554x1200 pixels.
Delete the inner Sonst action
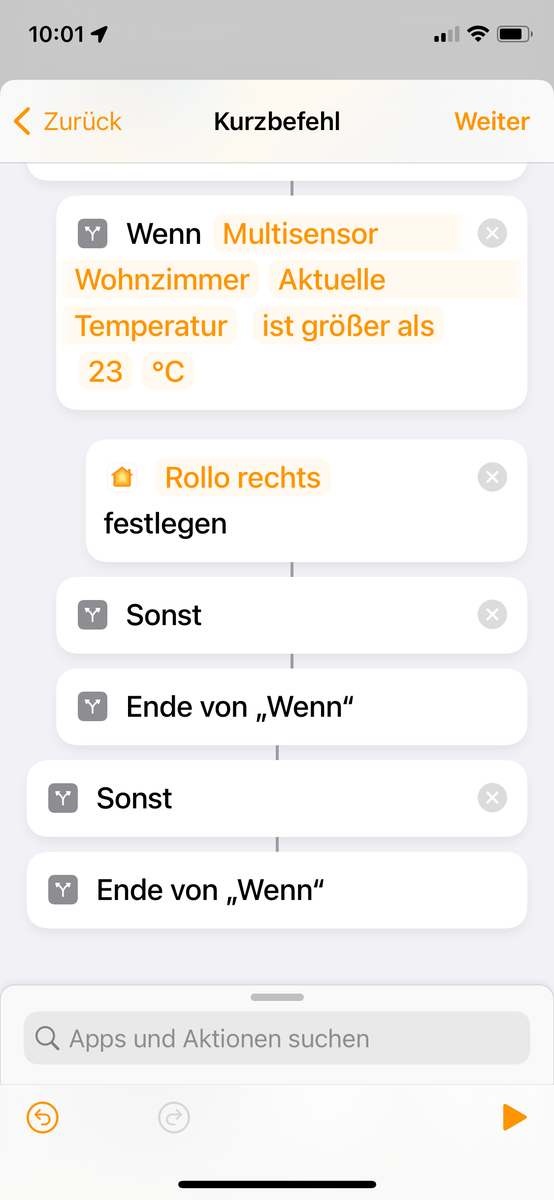pyautogui.click(x=492, y=615)
